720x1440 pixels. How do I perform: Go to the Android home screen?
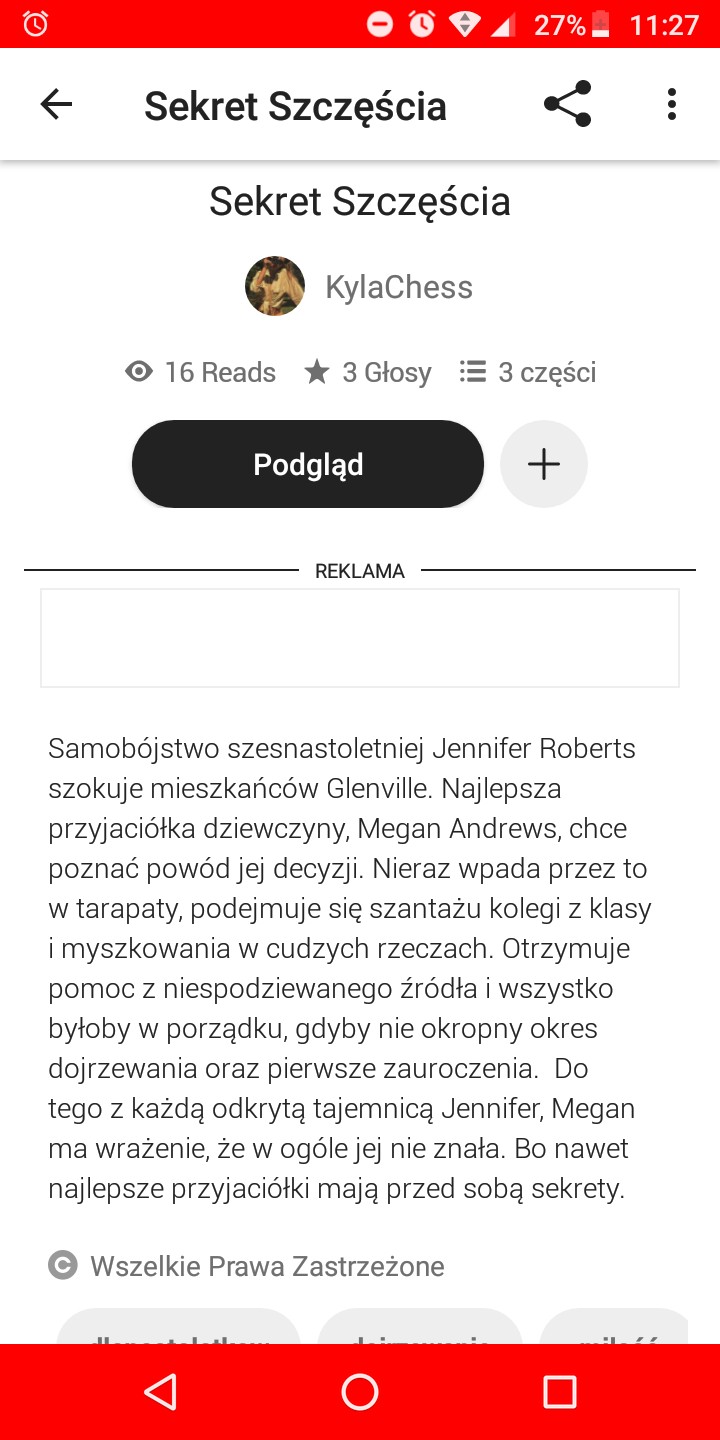[360, 1391]
